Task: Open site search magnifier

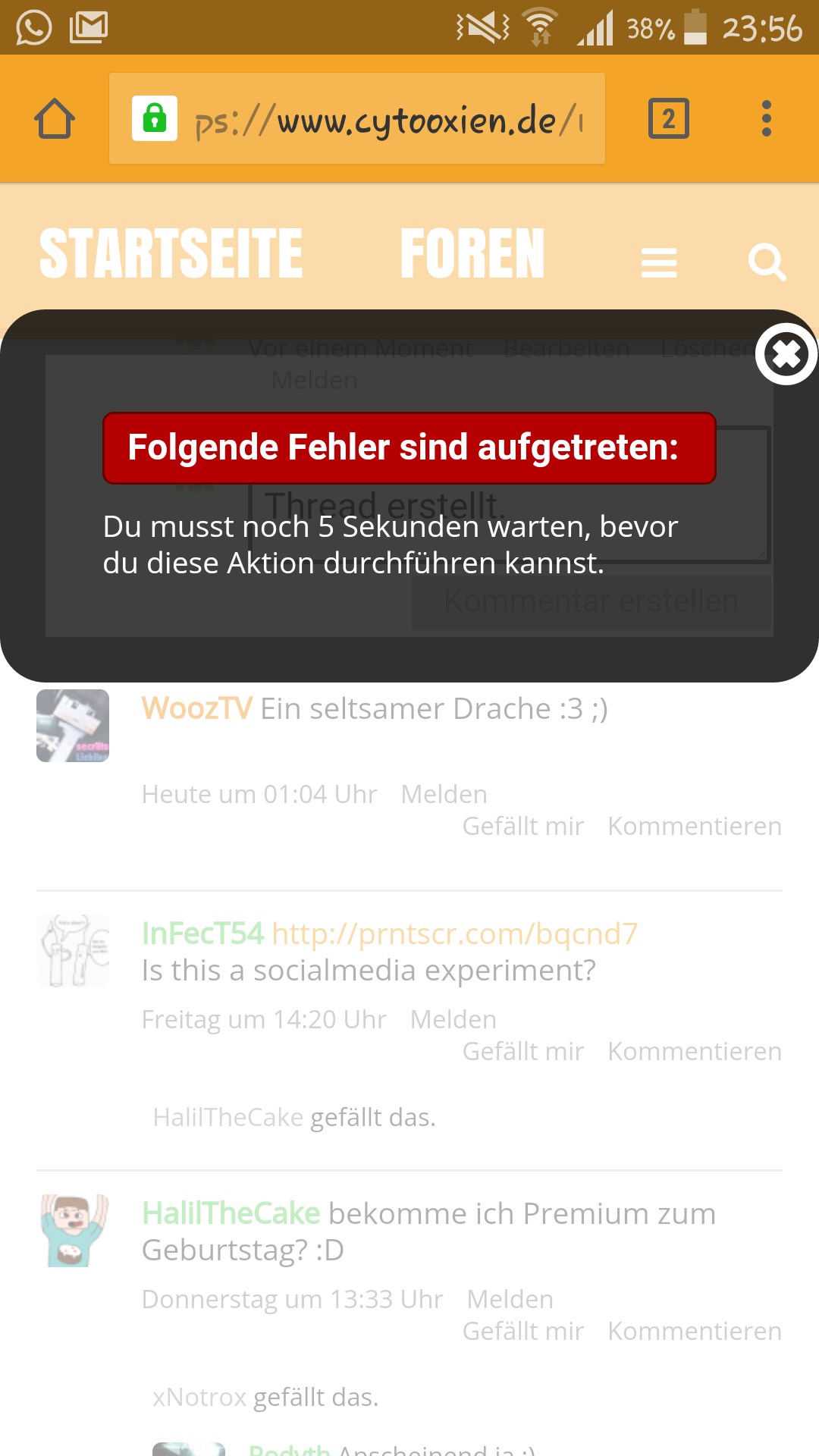Action: coord(767,262)
